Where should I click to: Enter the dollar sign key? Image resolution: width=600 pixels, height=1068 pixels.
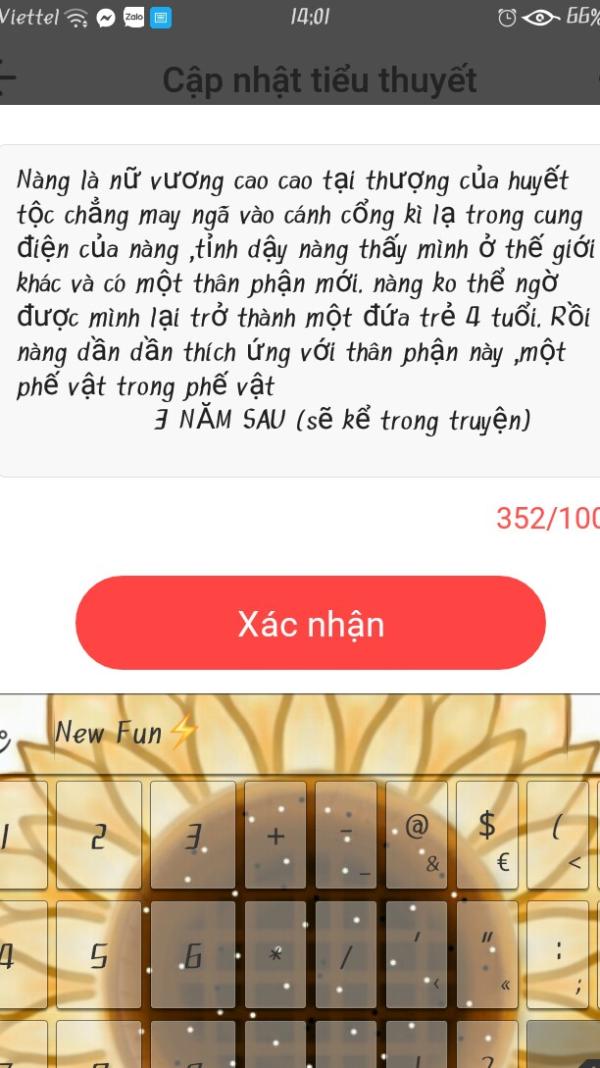[x=487, y=835]
